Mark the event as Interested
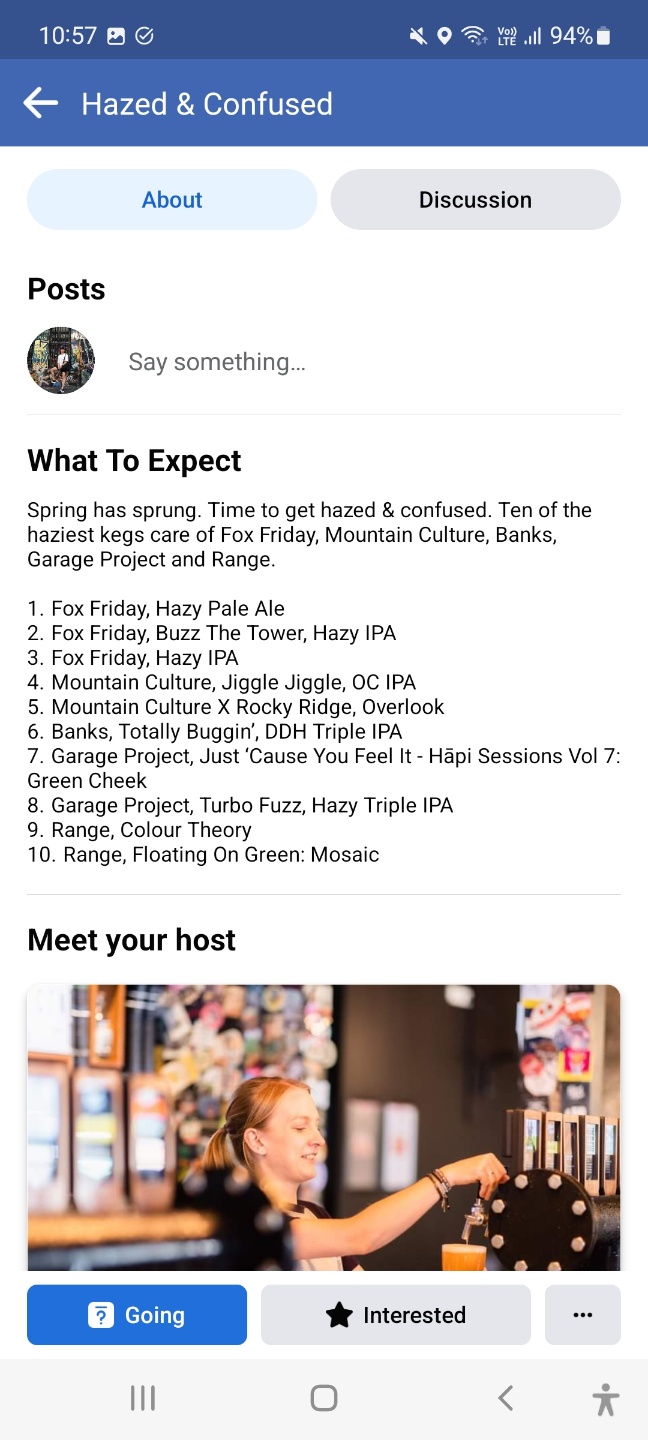This screenshot has height=1440, width=648. pyautogui.click(x=396, y=1315)
